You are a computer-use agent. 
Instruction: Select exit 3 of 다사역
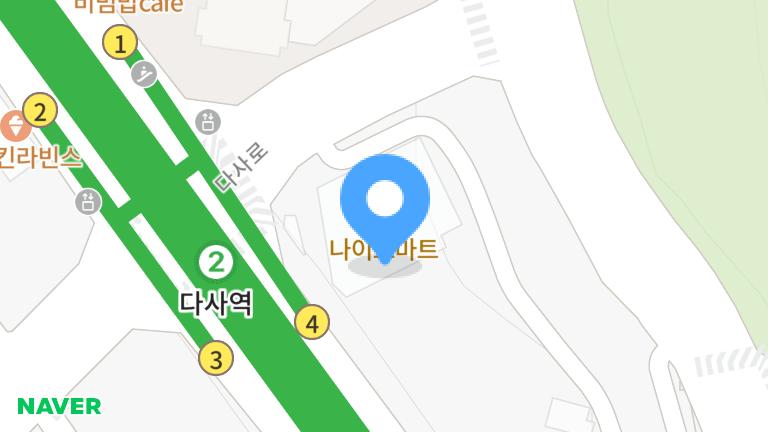pyautogui.click(x=216, y=358)
